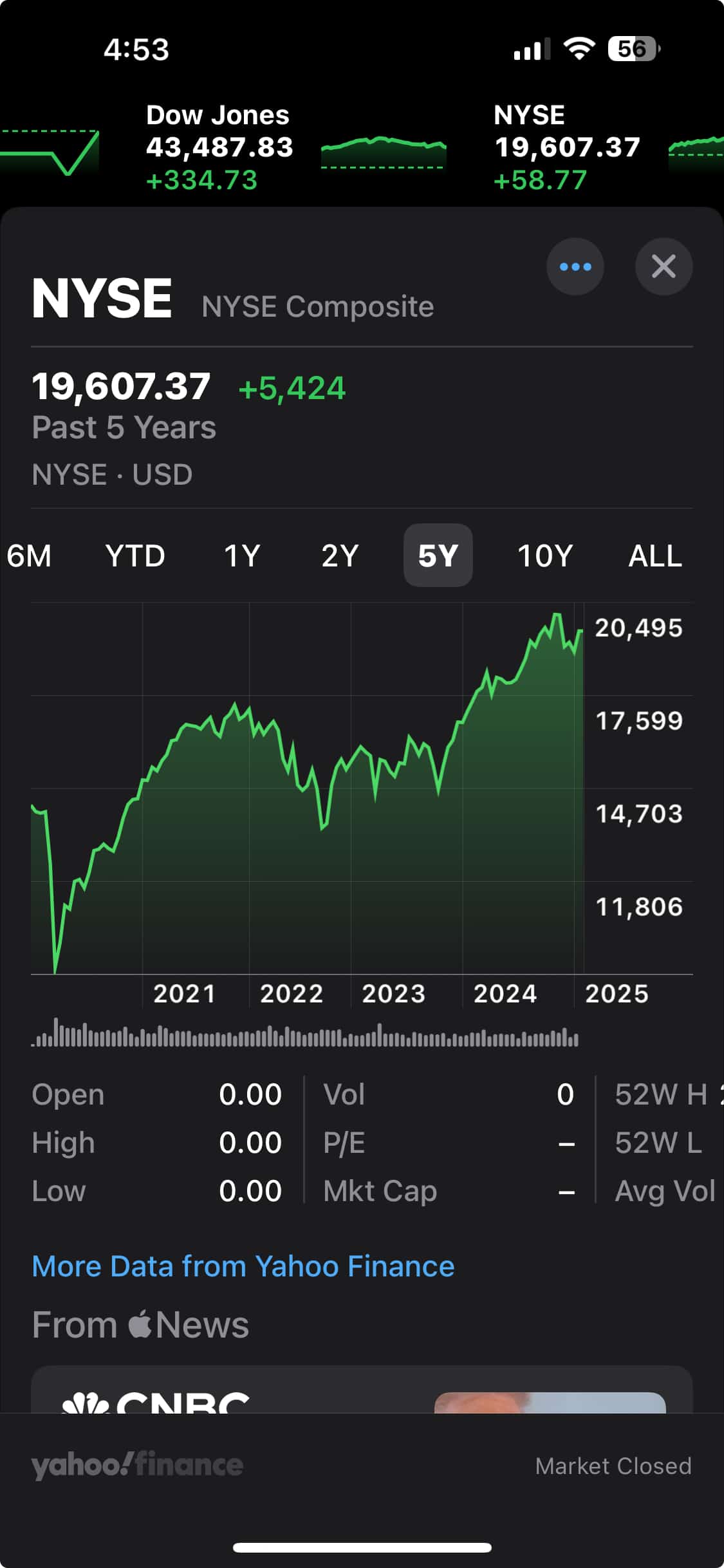Open the three-dot more options menu

pos(575,266)
